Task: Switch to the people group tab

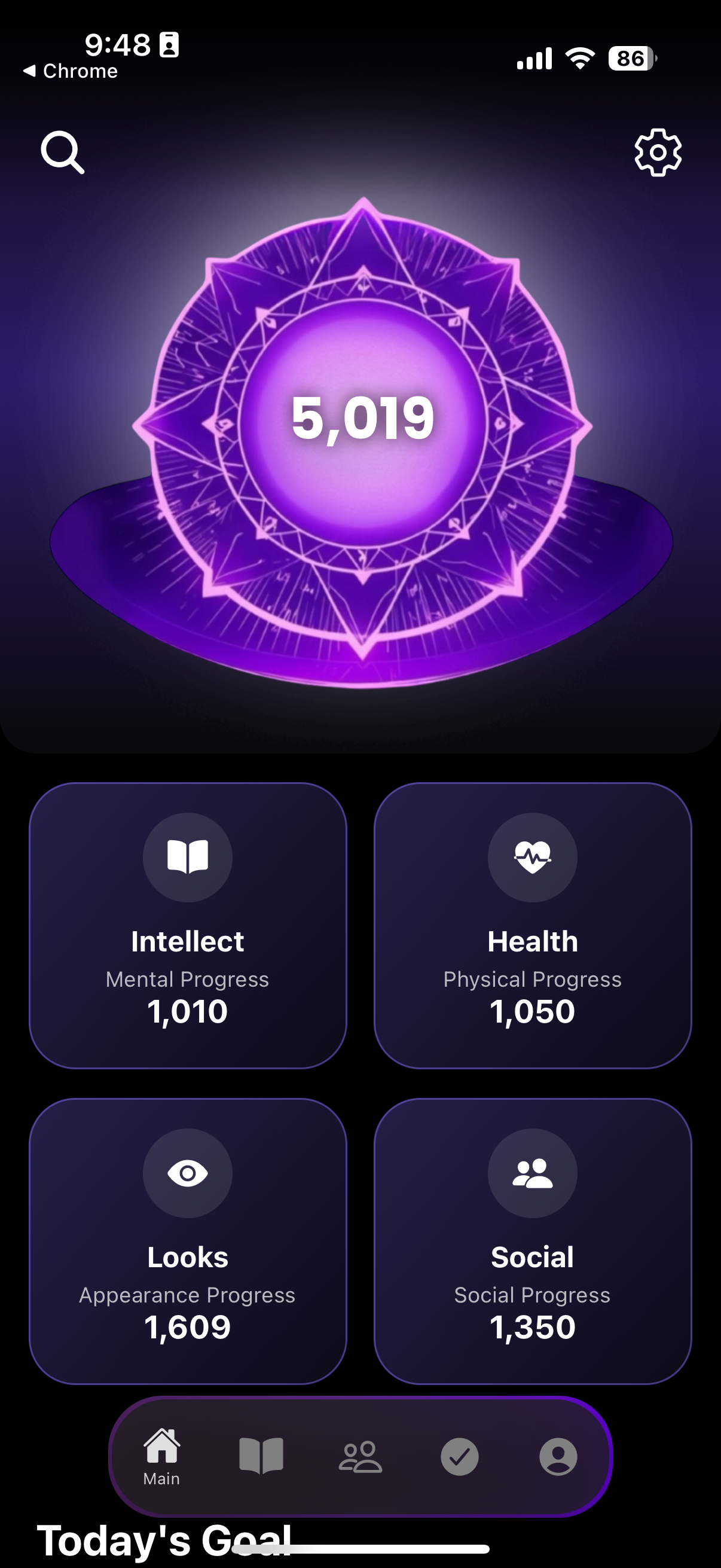Action: 360,1456
